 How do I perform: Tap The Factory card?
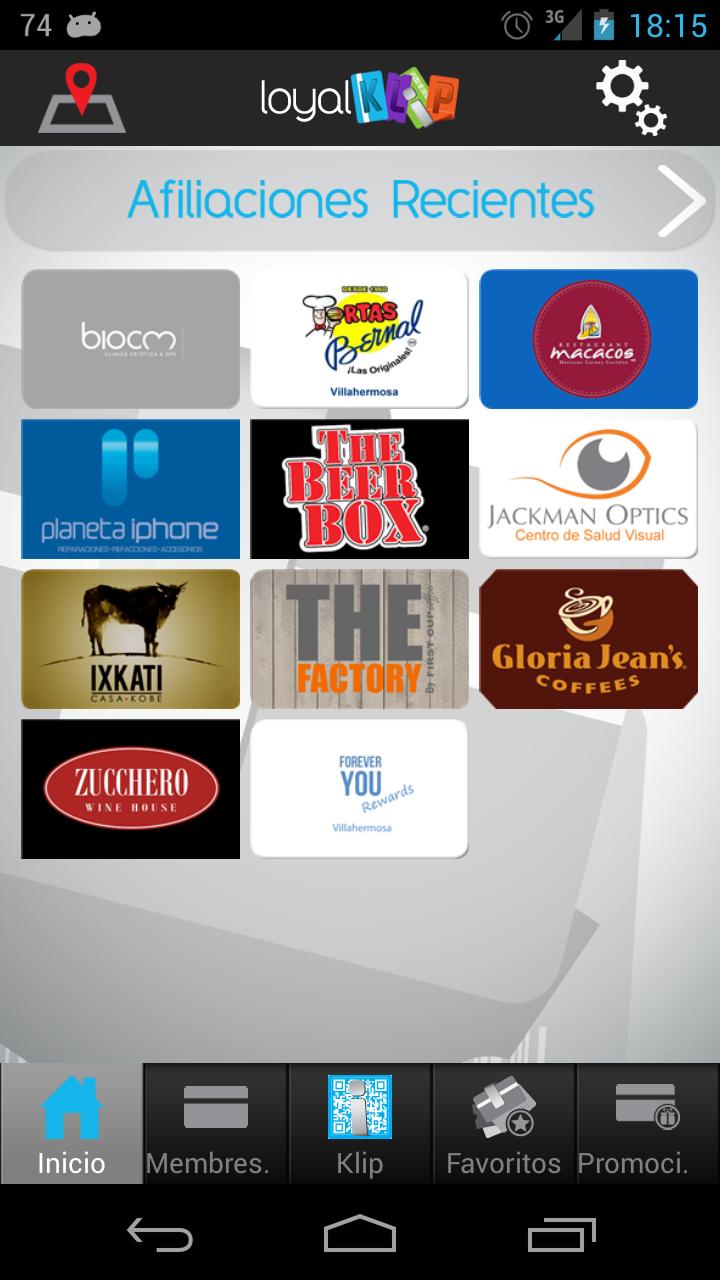(359, 639)
